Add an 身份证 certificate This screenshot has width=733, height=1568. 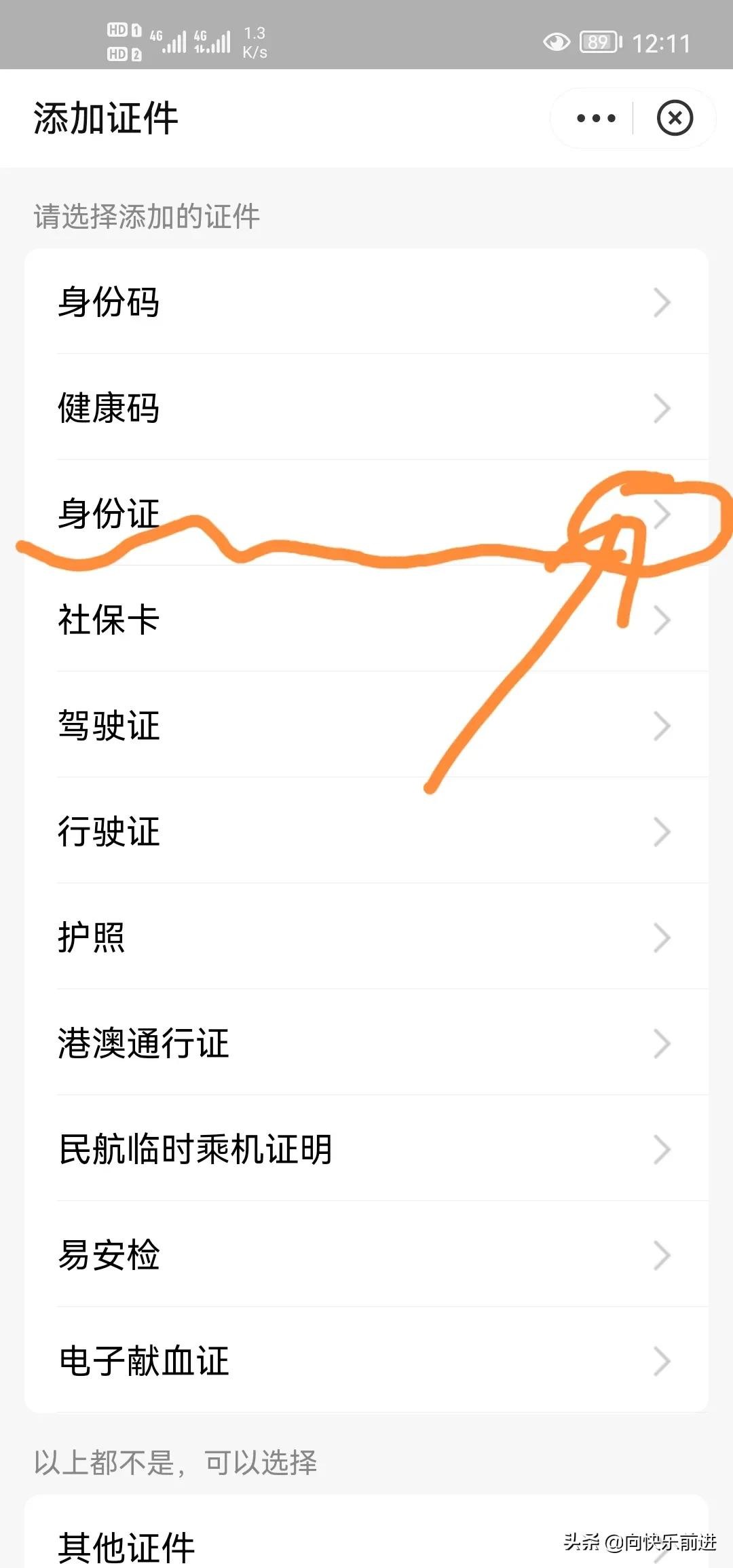coord(366,513)
